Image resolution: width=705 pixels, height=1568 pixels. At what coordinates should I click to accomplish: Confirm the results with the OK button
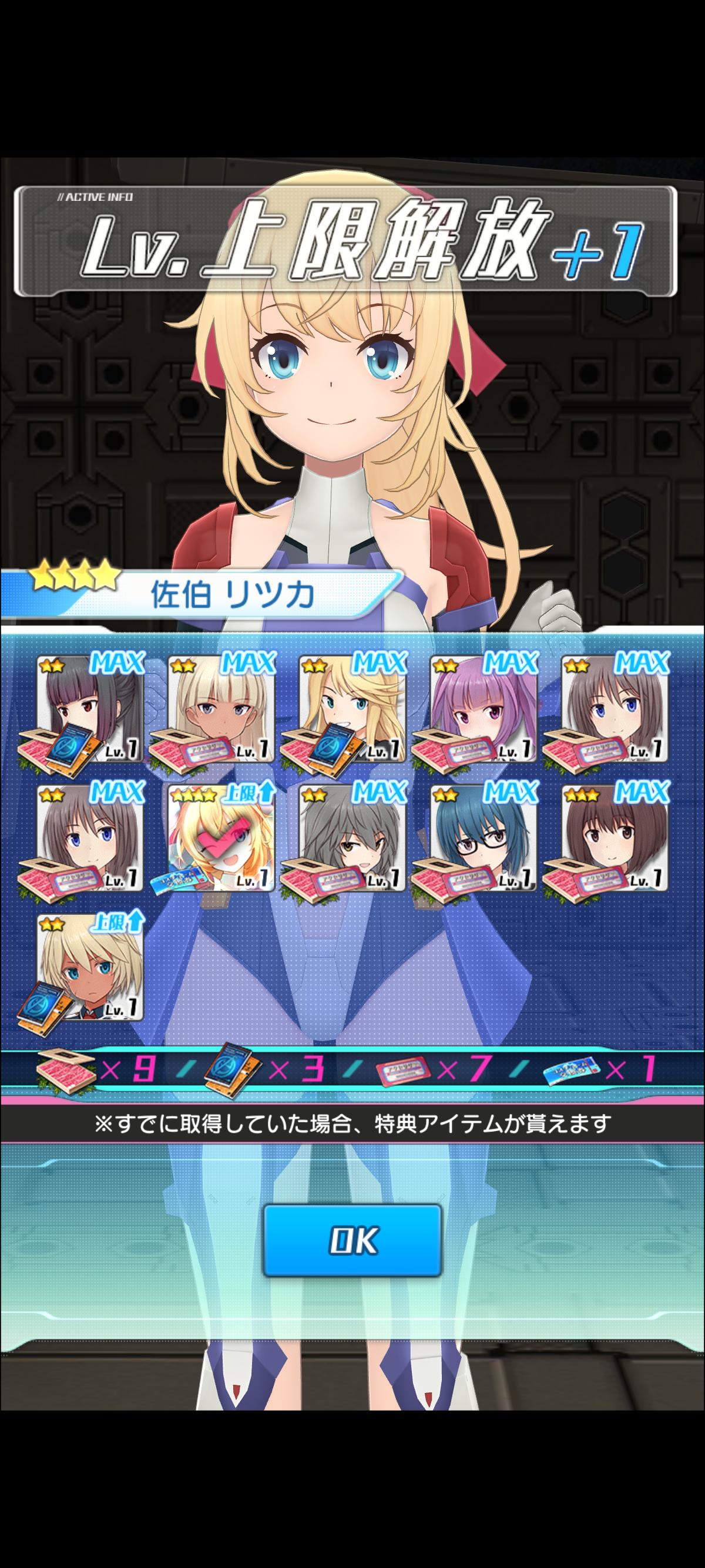pos(352,1240)
